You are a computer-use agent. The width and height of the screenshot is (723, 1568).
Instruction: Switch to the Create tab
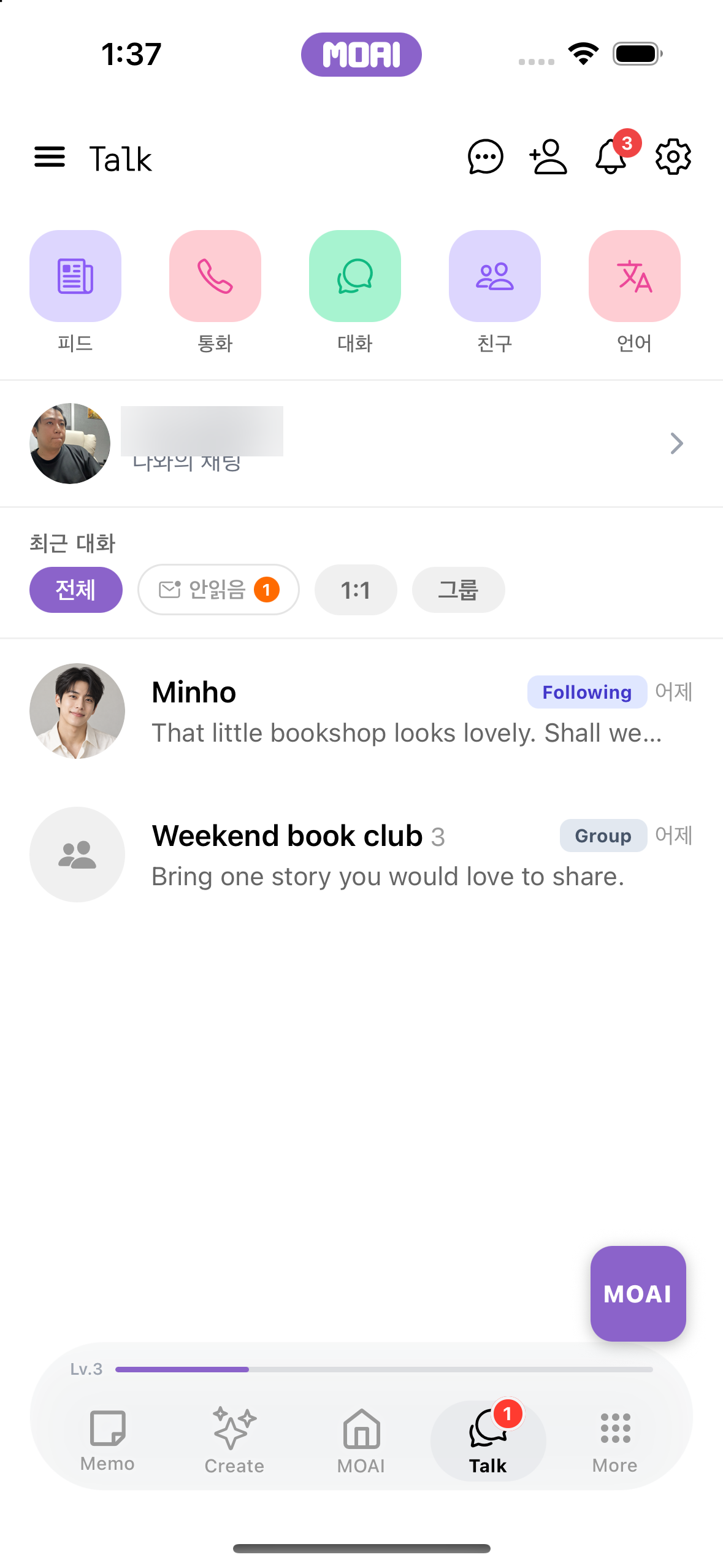[x=234, y=1440]
